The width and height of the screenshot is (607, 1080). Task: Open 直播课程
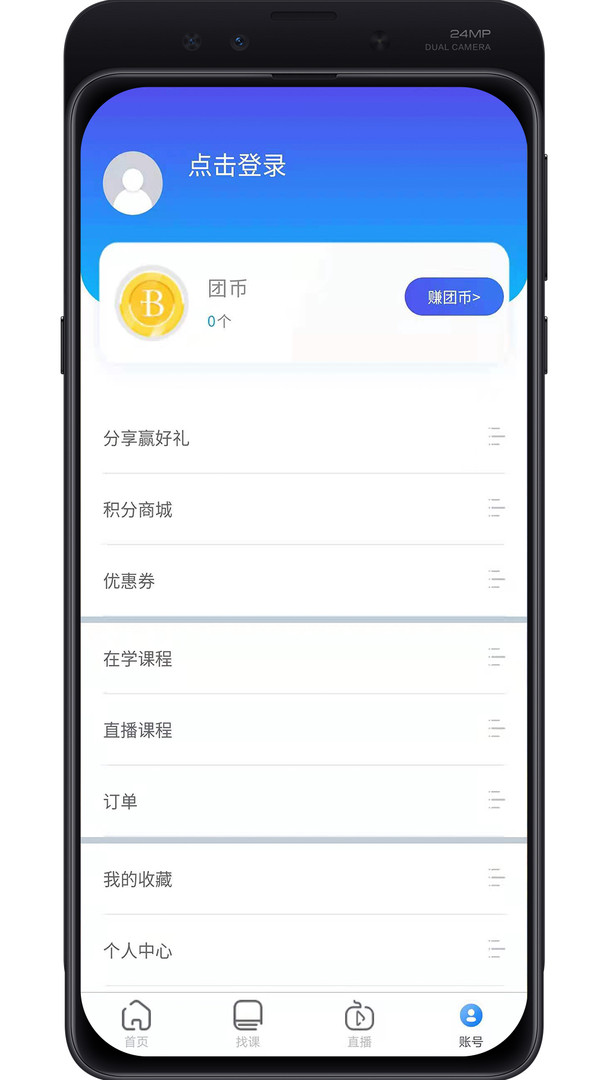pyautogui.click(x=304, y=730)
